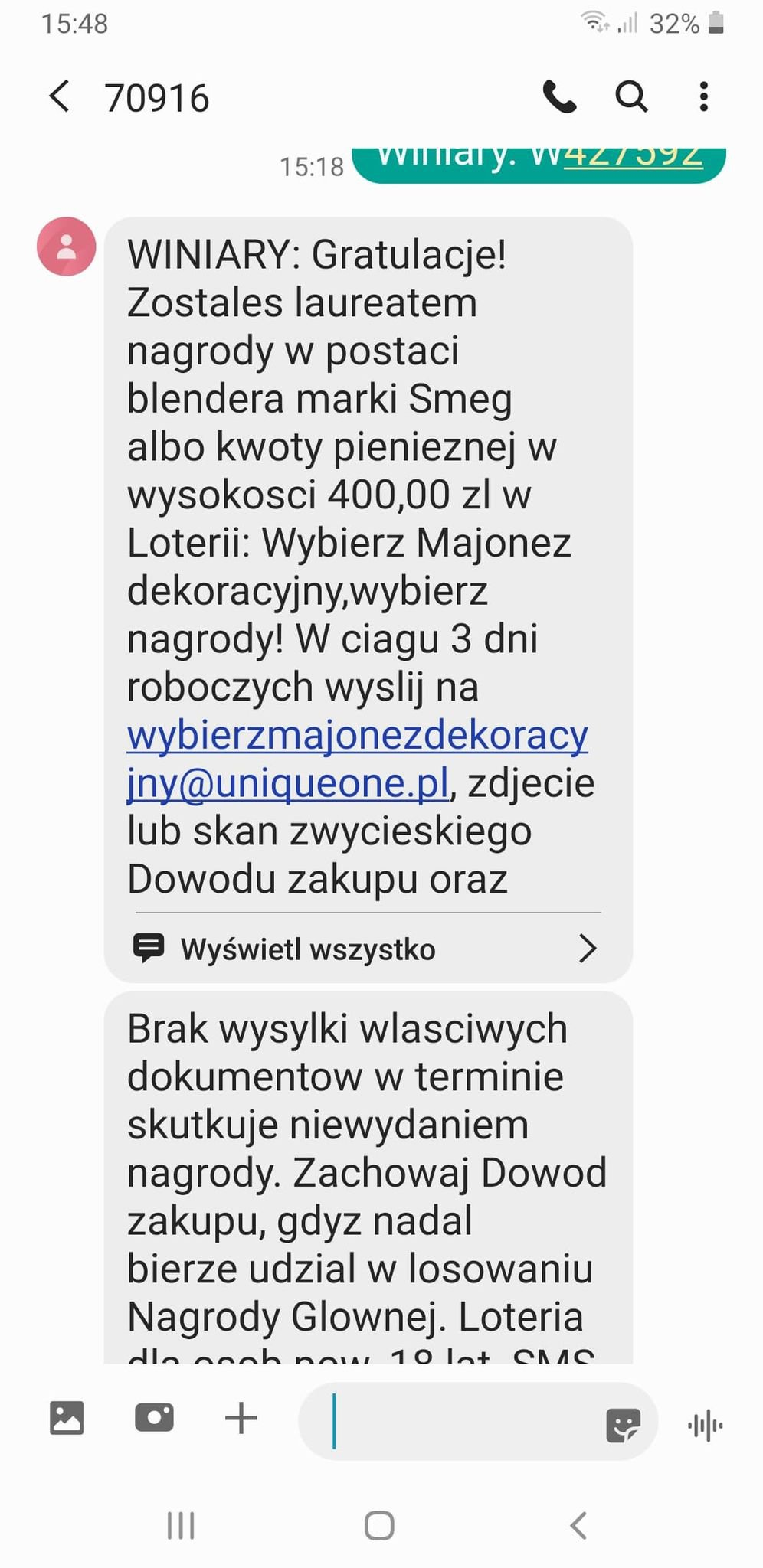The image size is (763, 1568).
Task: Expand message with Wyświetl wszystko
Action: pos(368,949)
